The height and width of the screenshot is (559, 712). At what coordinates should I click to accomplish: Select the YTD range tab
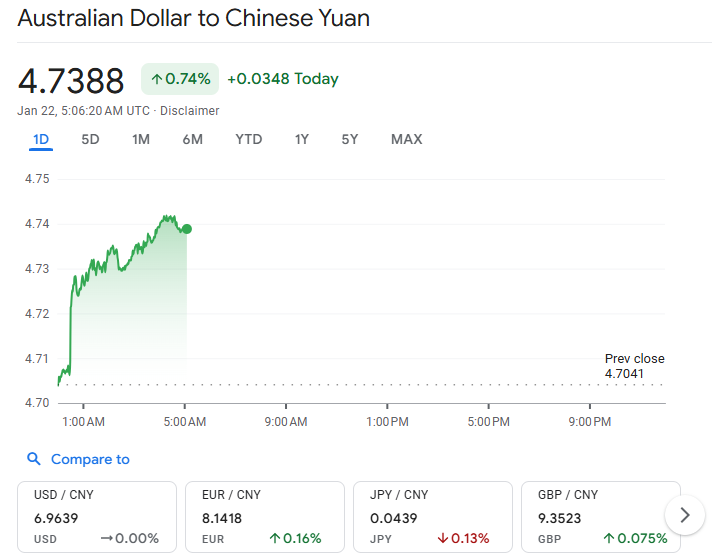248,139
